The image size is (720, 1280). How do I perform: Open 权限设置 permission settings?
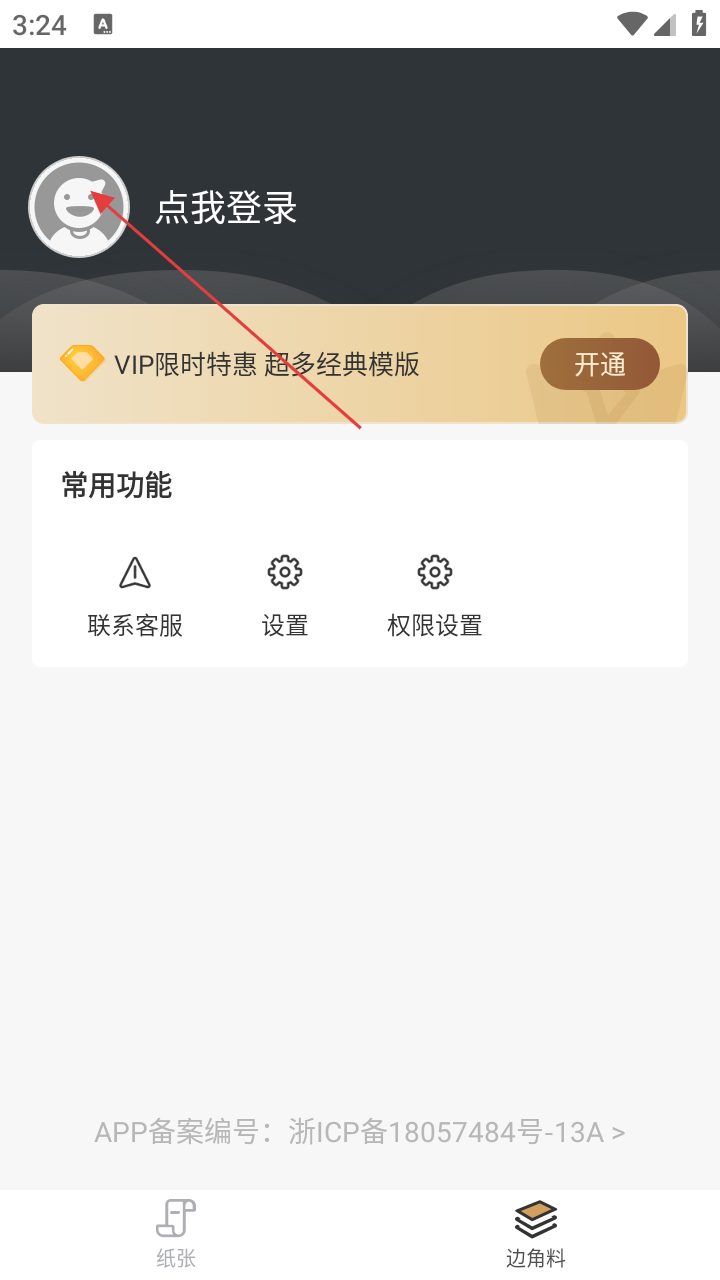point(435,596)
